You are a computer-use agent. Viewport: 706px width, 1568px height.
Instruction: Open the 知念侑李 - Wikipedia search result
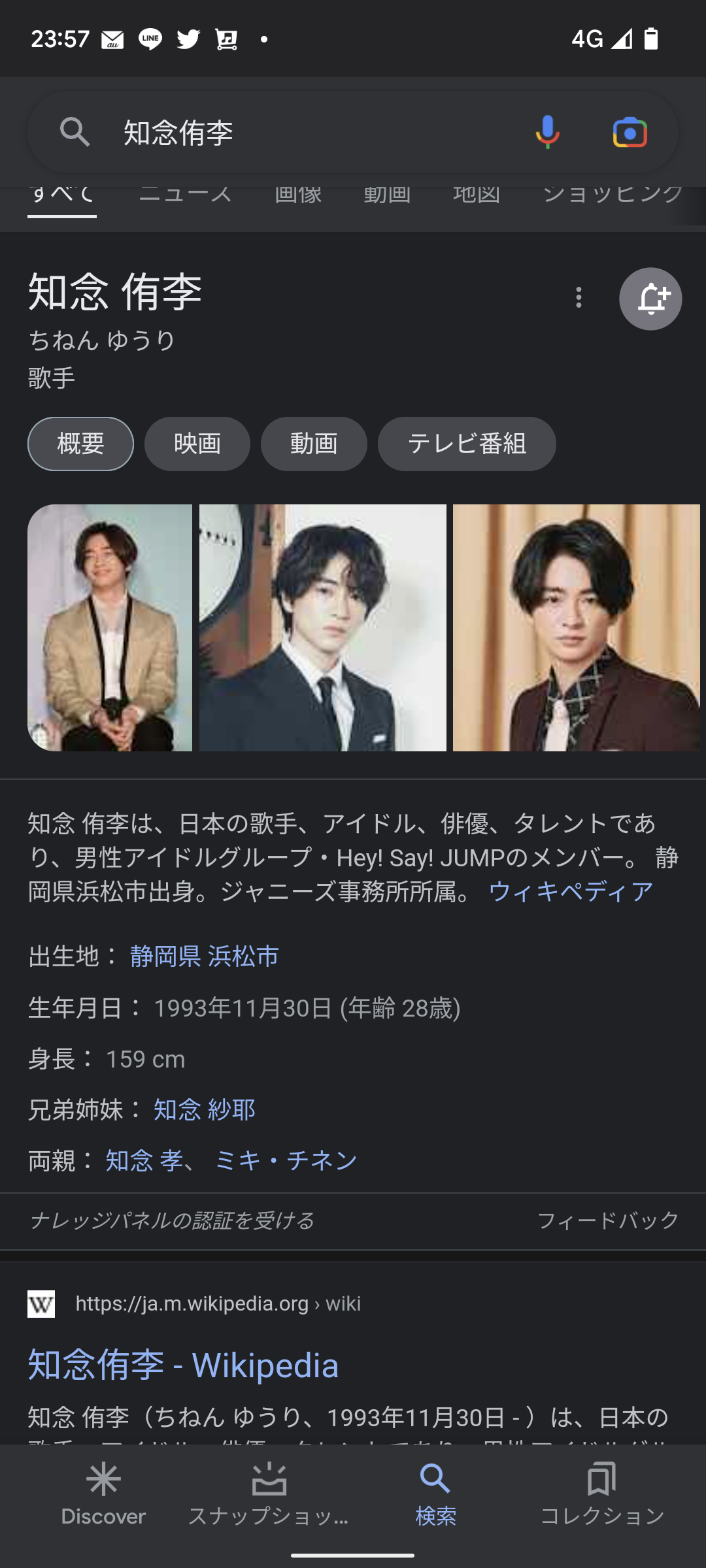183,1365
